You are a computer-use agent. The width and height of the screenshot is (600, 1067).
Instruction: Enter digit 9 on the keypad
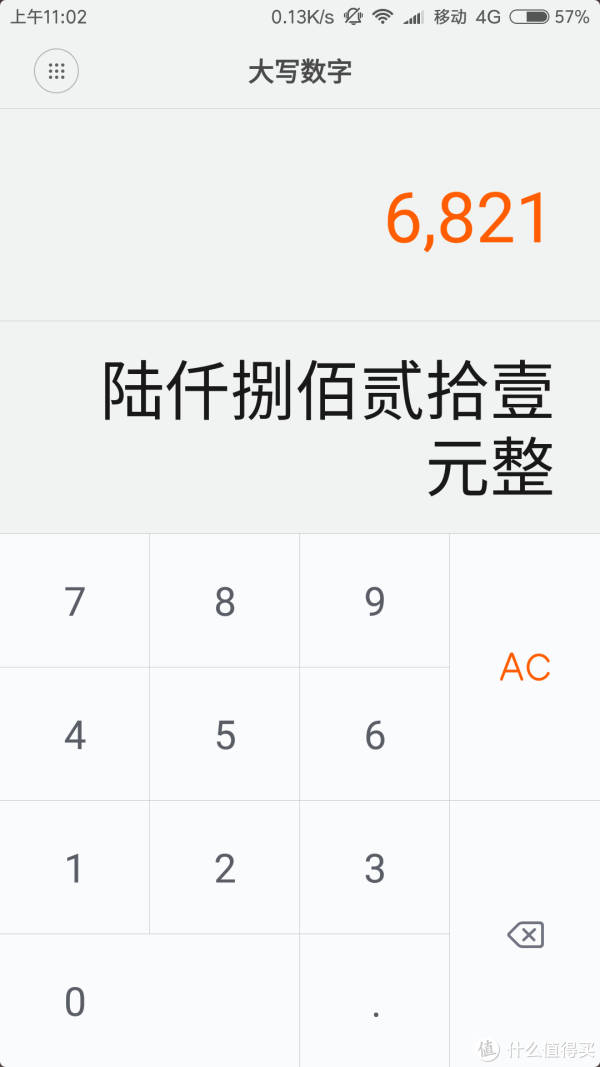coord(374,601)
